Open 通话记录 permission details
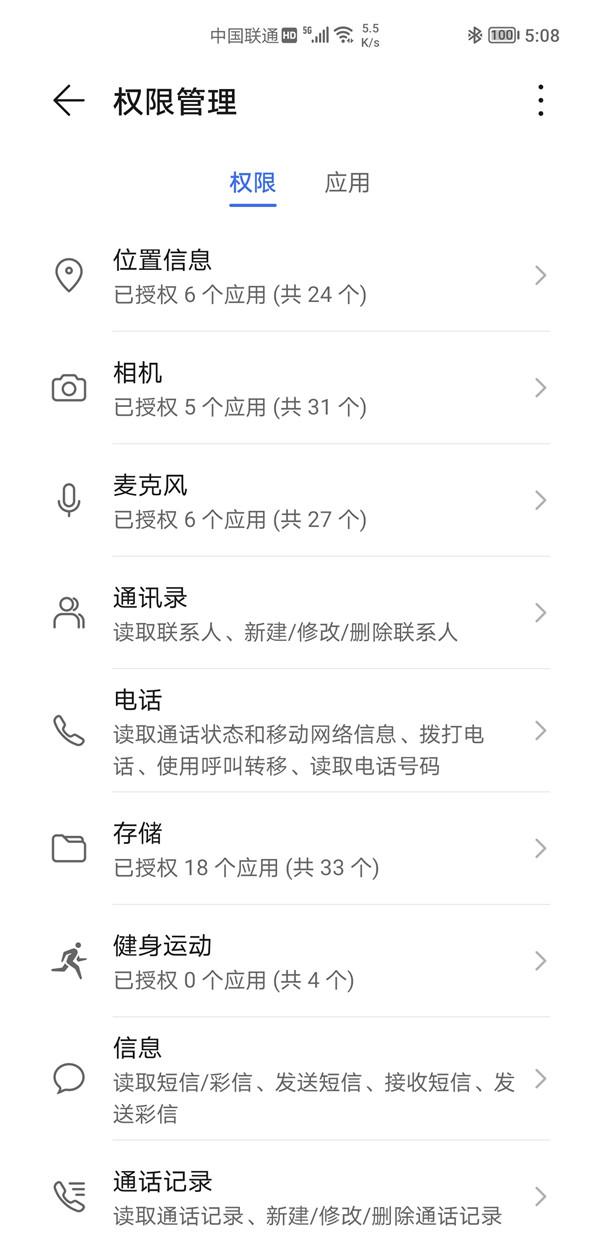This screenshot has height=1237, width=600. coord(300,1196)
